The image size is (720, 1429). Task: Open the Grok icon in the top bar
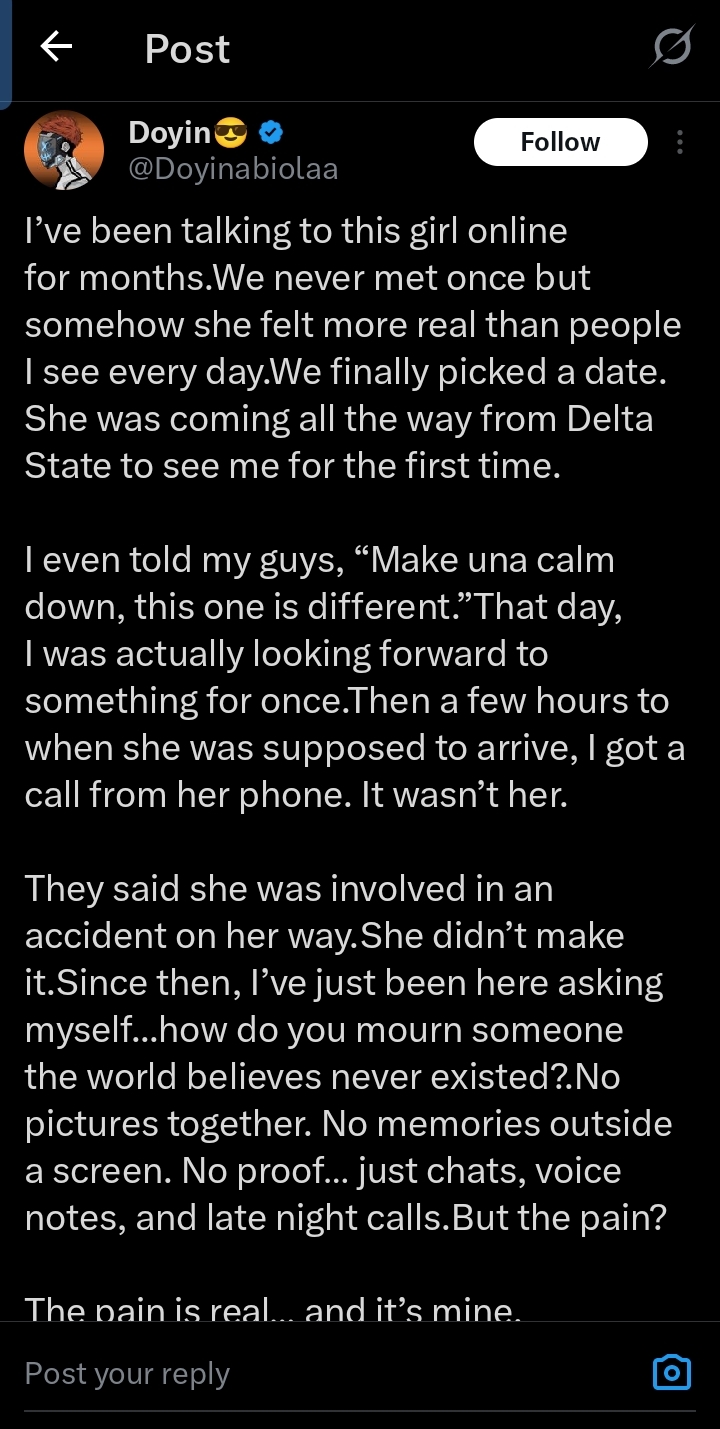(670, 47)
